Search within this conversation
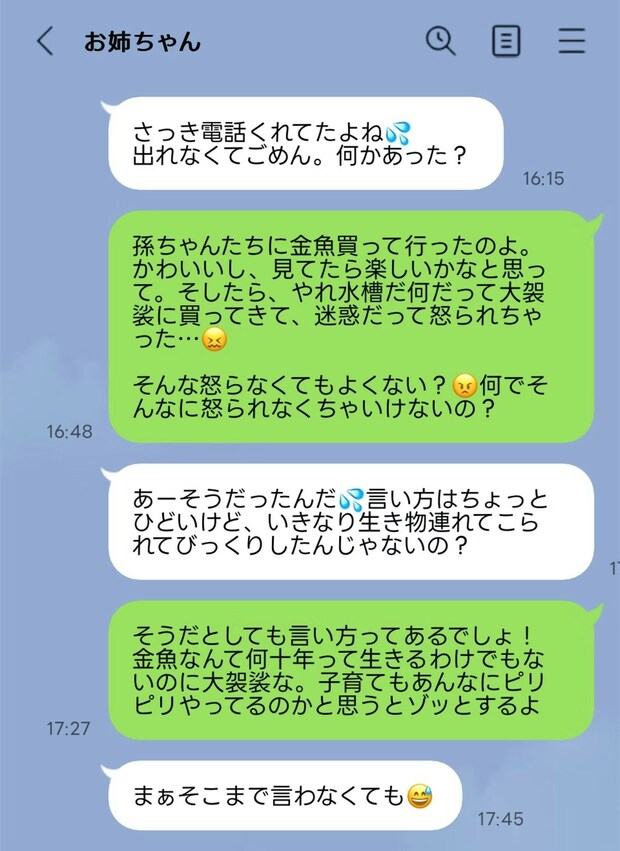 [x=440, y=41]
